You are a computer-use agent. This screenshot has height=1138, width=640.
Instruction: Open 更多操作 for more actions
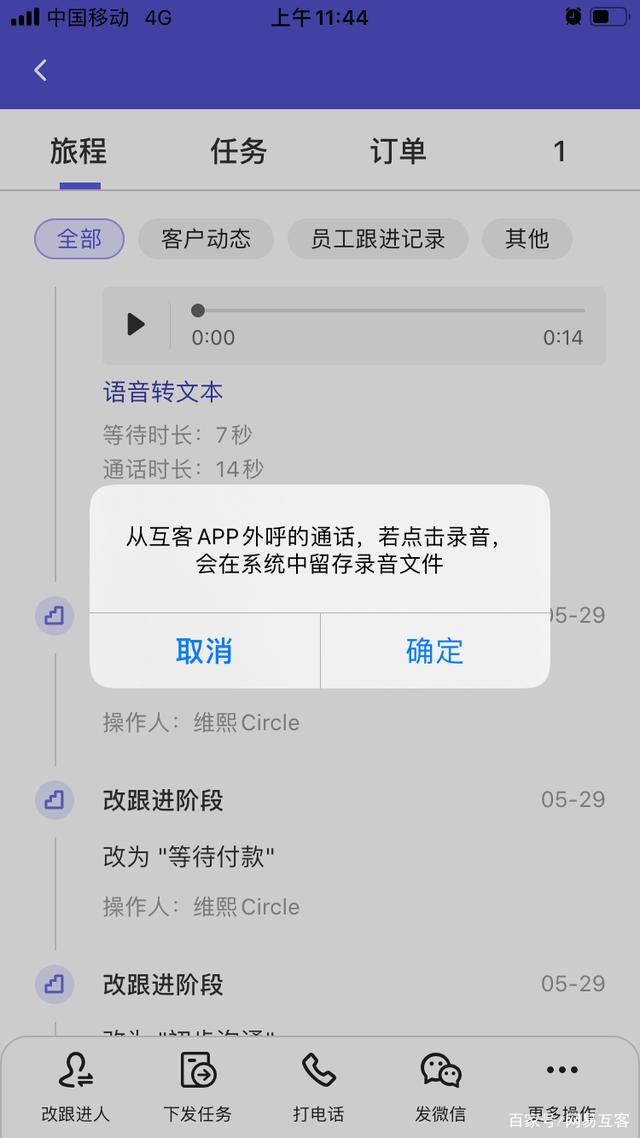562,1085
